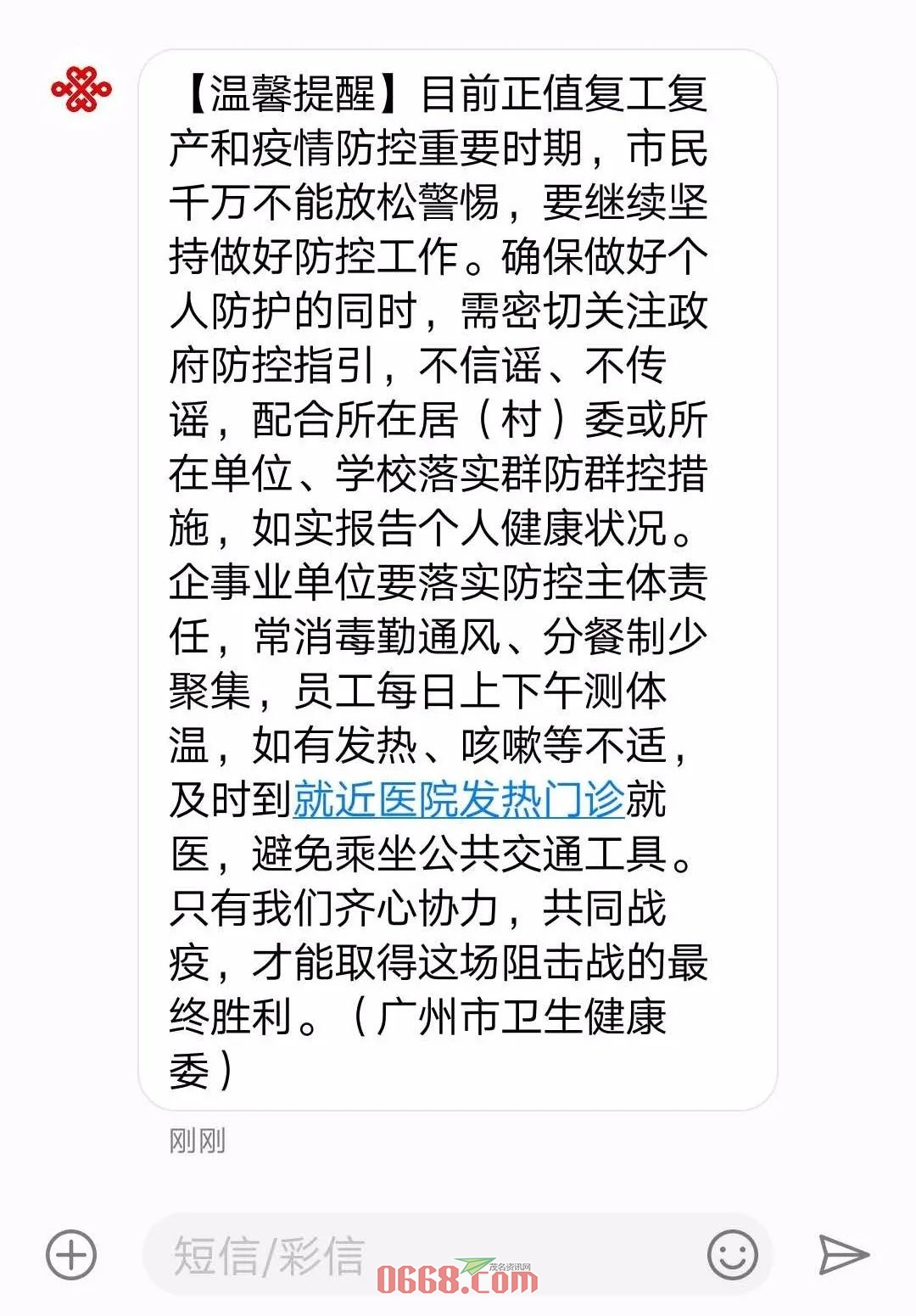Viewport: 916px width, 1316px height.
Task: Focus the 短信/彩信 message input field
Action: click(407, 1254)
